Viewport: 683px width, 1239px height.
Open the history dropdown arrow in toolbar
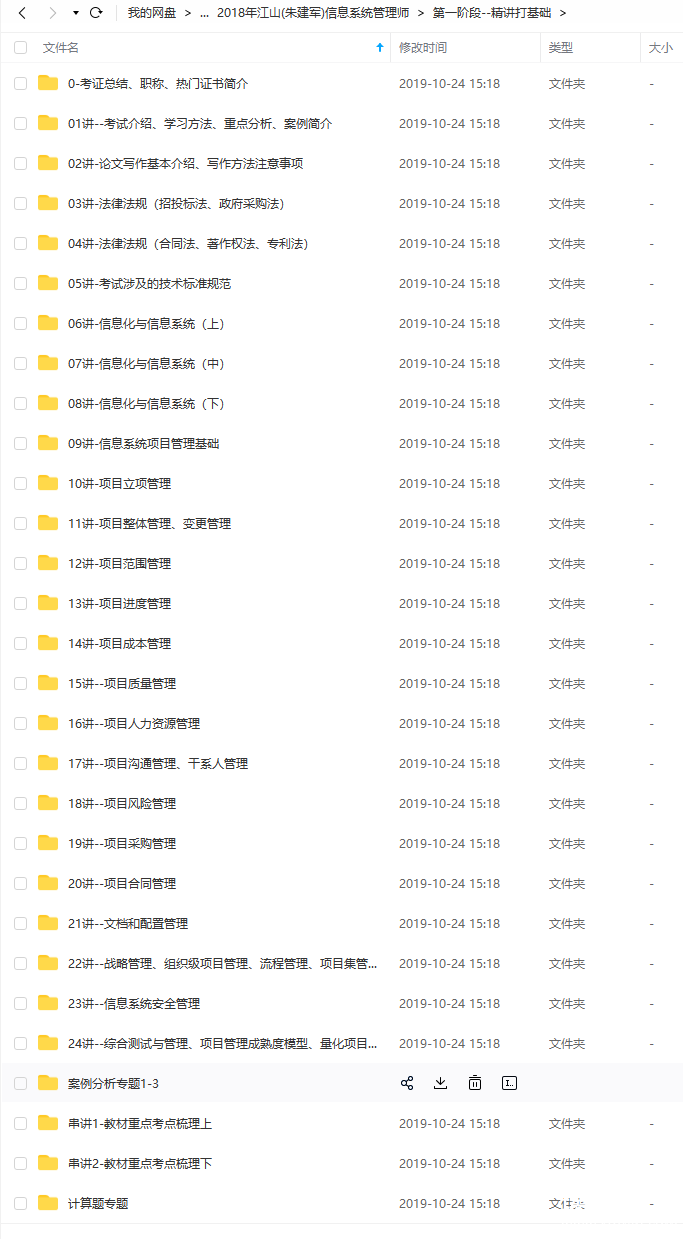(x=76, y=13)
